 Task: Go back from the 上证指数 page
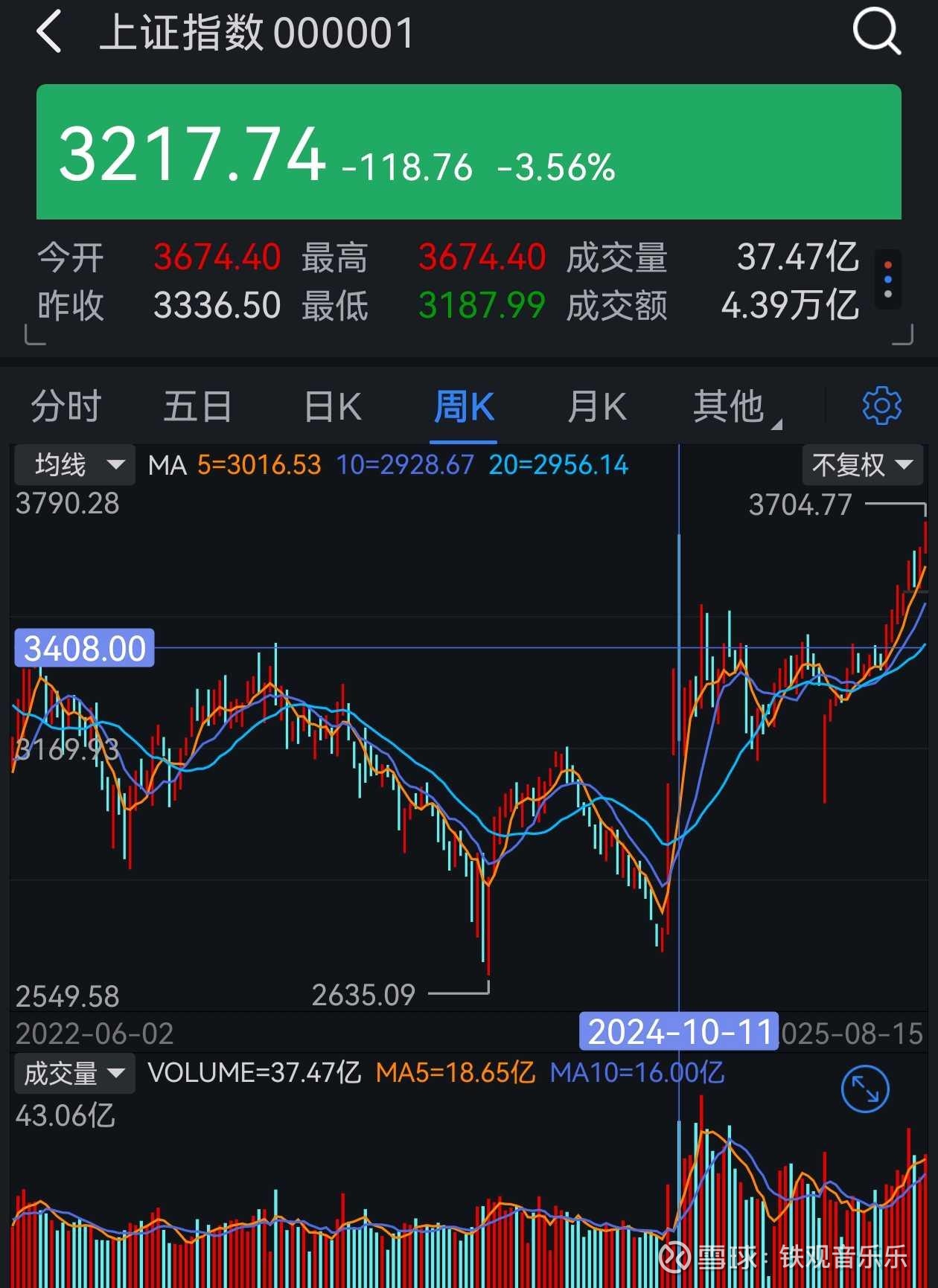point(49,33)
